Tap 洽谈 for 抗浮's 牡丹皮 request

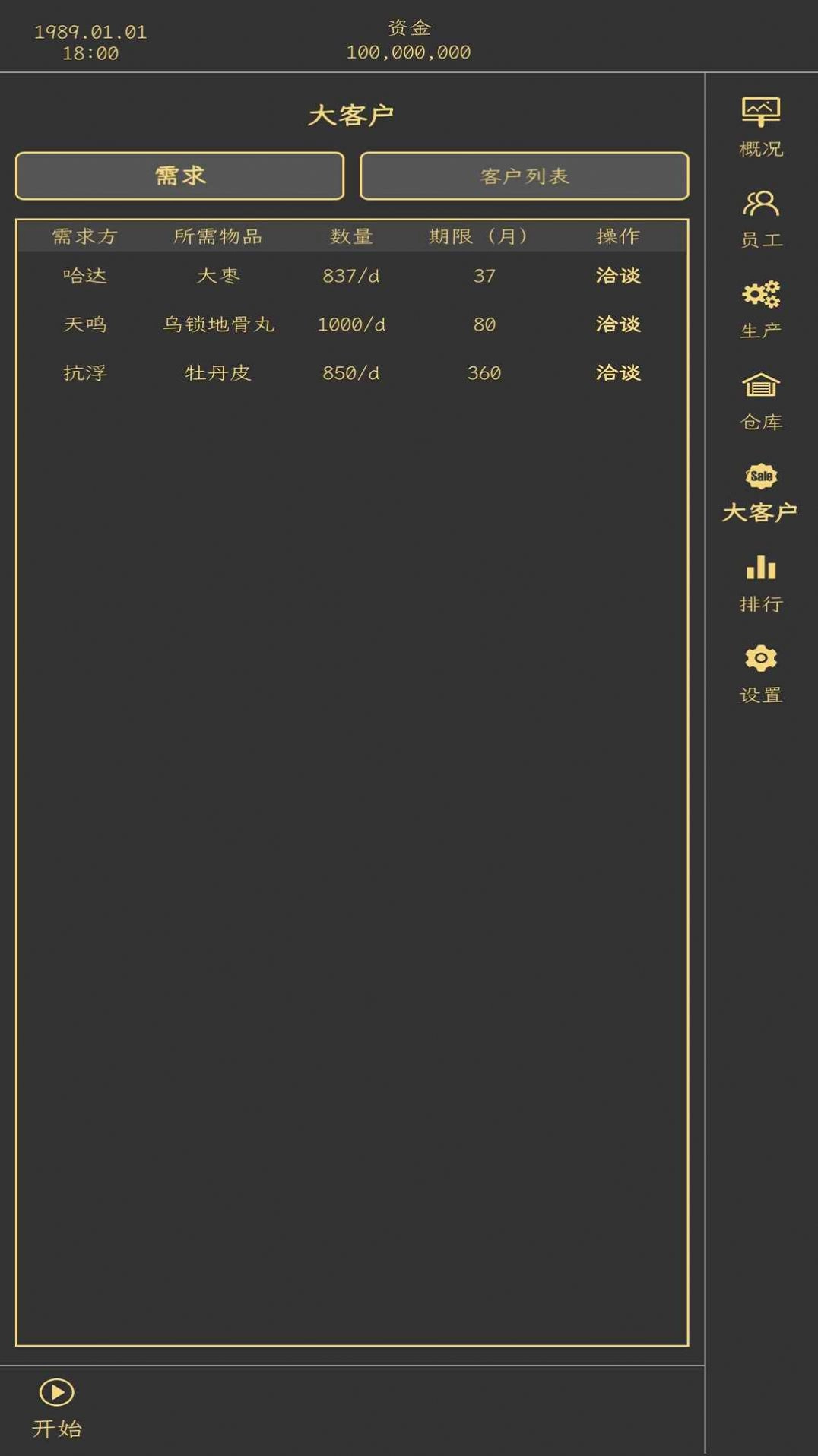[x=617, y=373]
